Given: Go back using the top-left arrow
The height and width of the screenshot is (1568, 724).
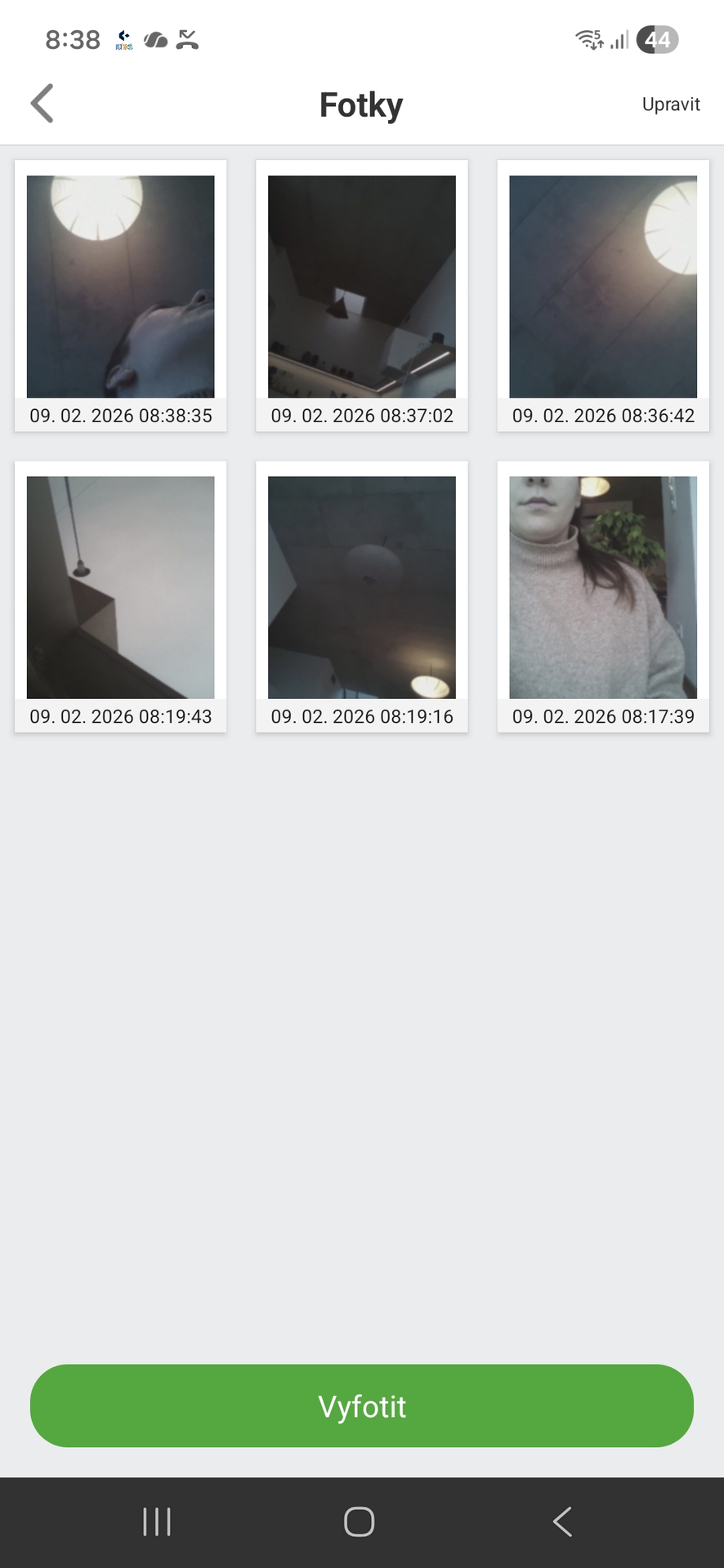Looking at the screenshot, I should (x=42, y=104).
